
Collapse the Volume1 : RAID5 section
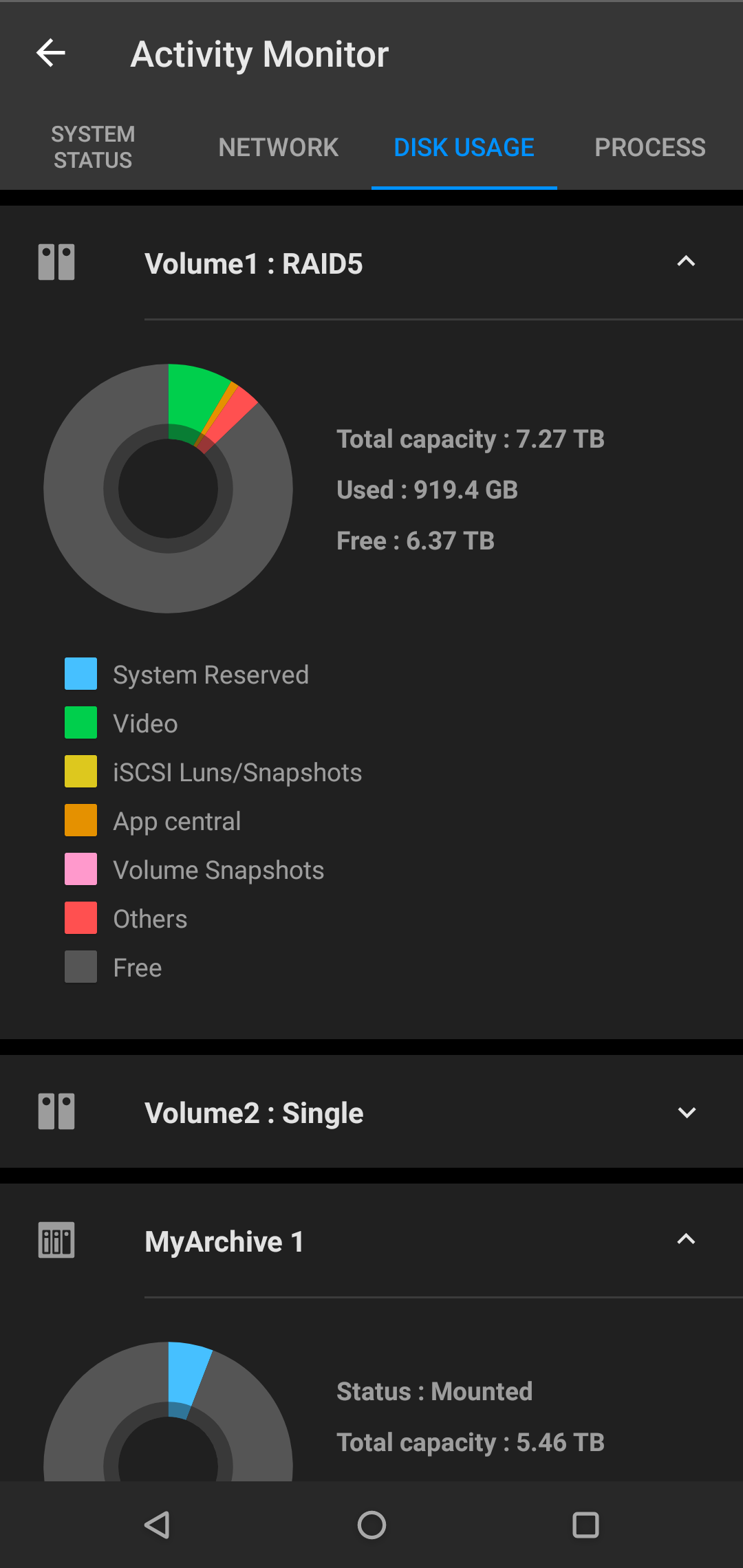coord(686,262)
